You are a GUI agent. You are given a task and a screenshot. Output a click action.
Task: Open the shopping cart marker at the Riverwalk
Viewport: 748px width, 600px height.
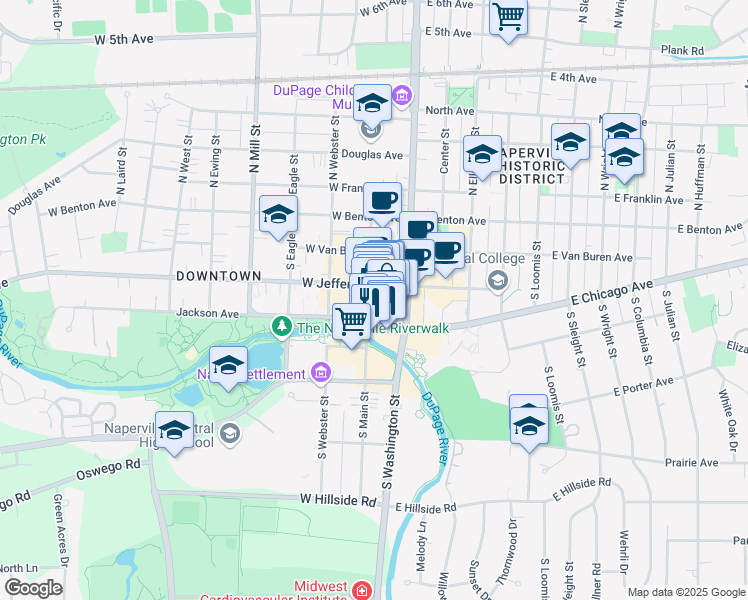tap(352, 323)
